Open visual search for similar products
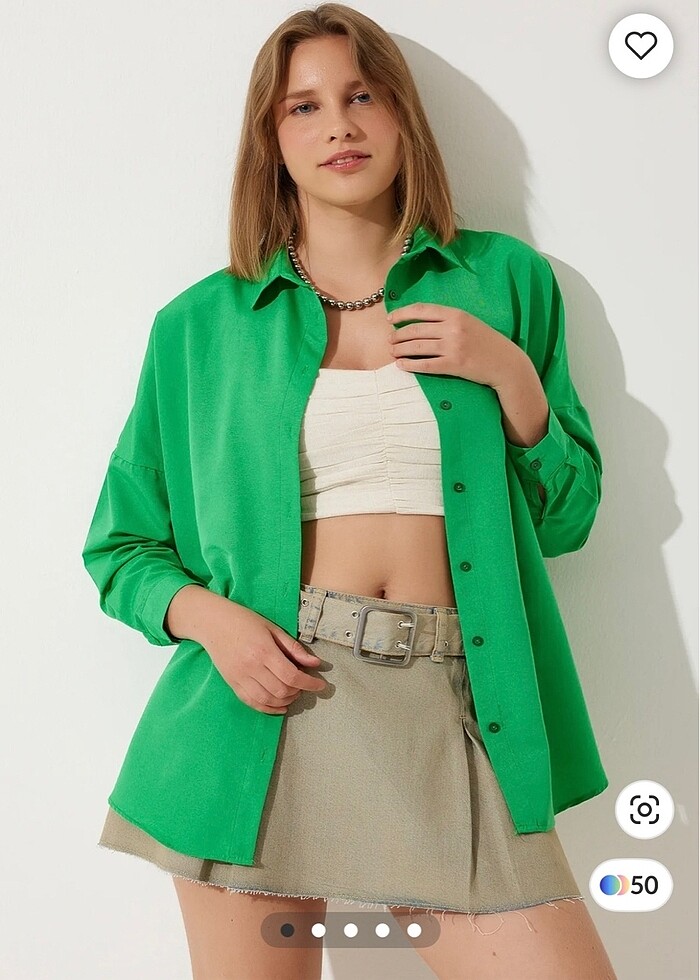The height and width of the screenshot is (980, 700). 644,809
